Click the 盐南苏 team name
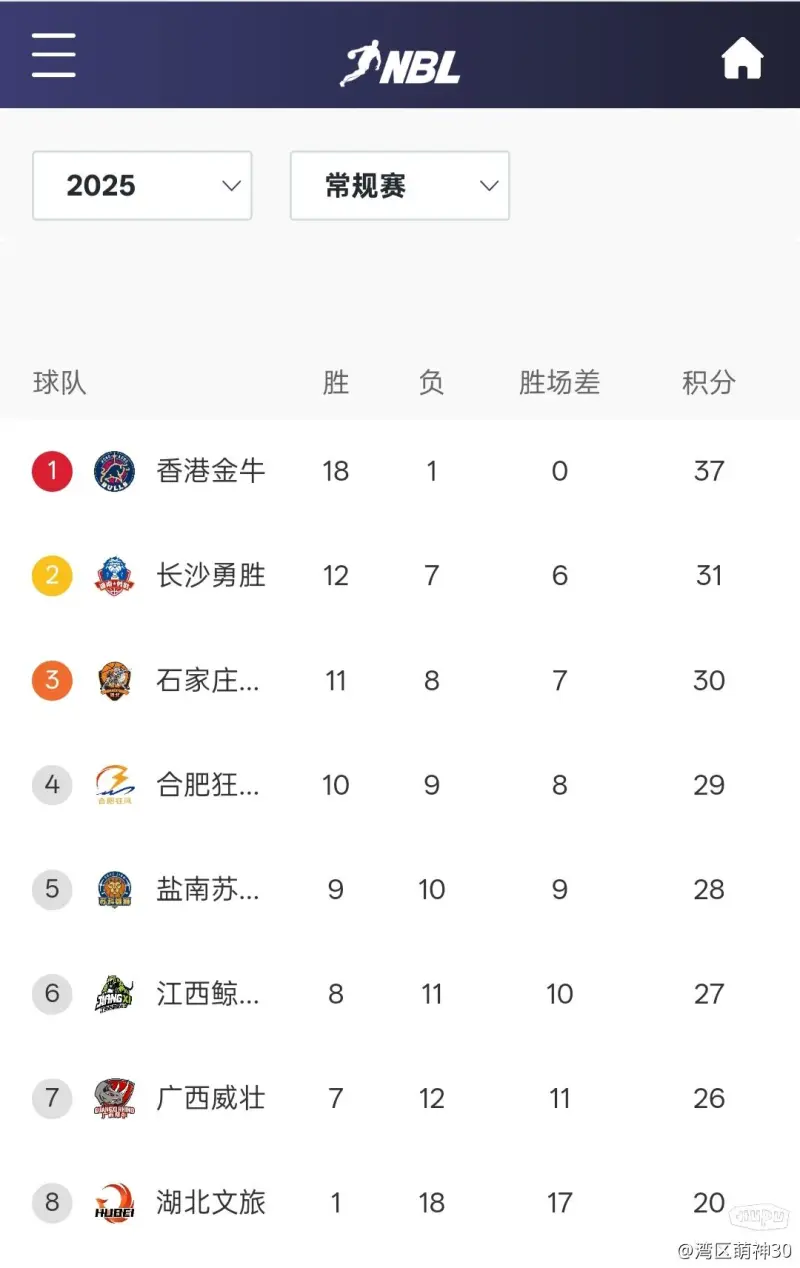The height and width of the screenshot is (1268, 800). point(209,889)
